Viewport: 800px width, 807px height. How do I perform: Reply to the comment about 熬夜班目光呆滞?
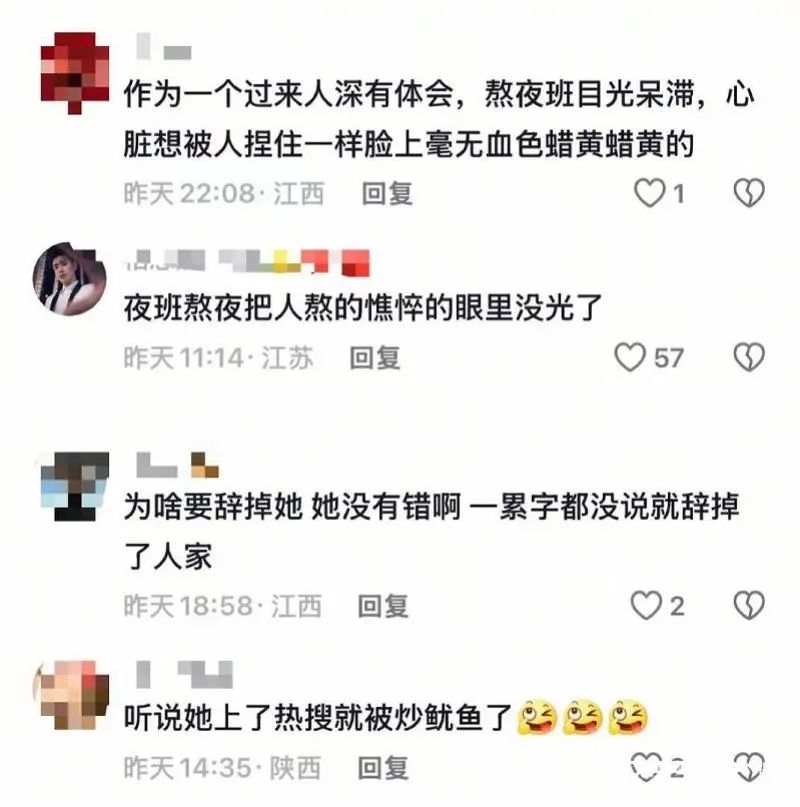pos(387,193)
